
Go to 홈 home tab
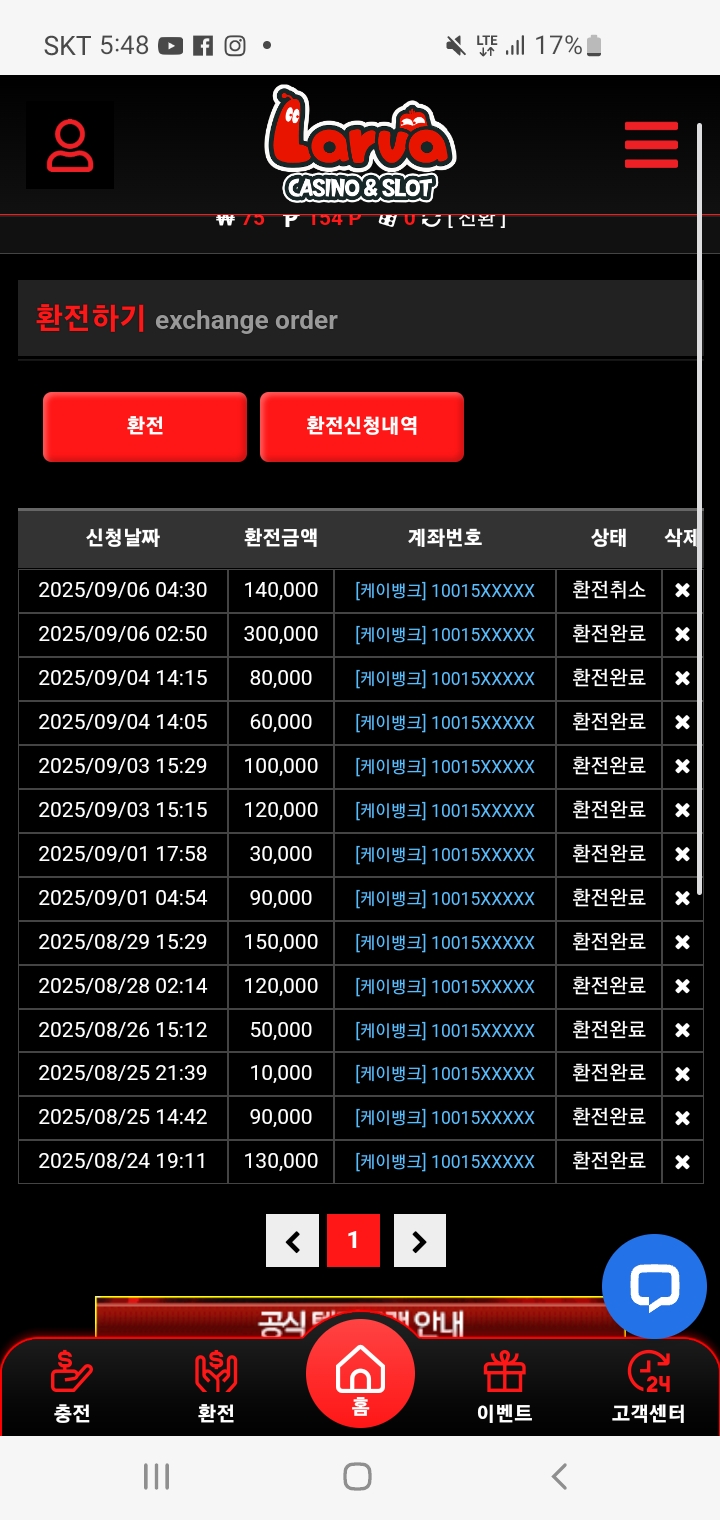coord(360,1376)
